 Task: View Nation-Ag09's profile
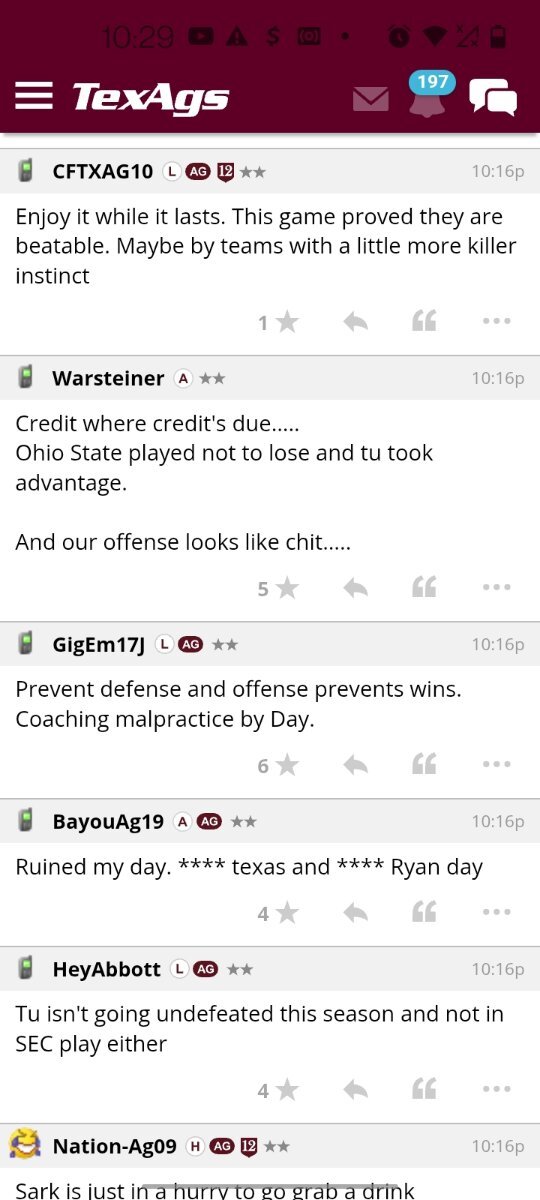tap(114, 1146)
